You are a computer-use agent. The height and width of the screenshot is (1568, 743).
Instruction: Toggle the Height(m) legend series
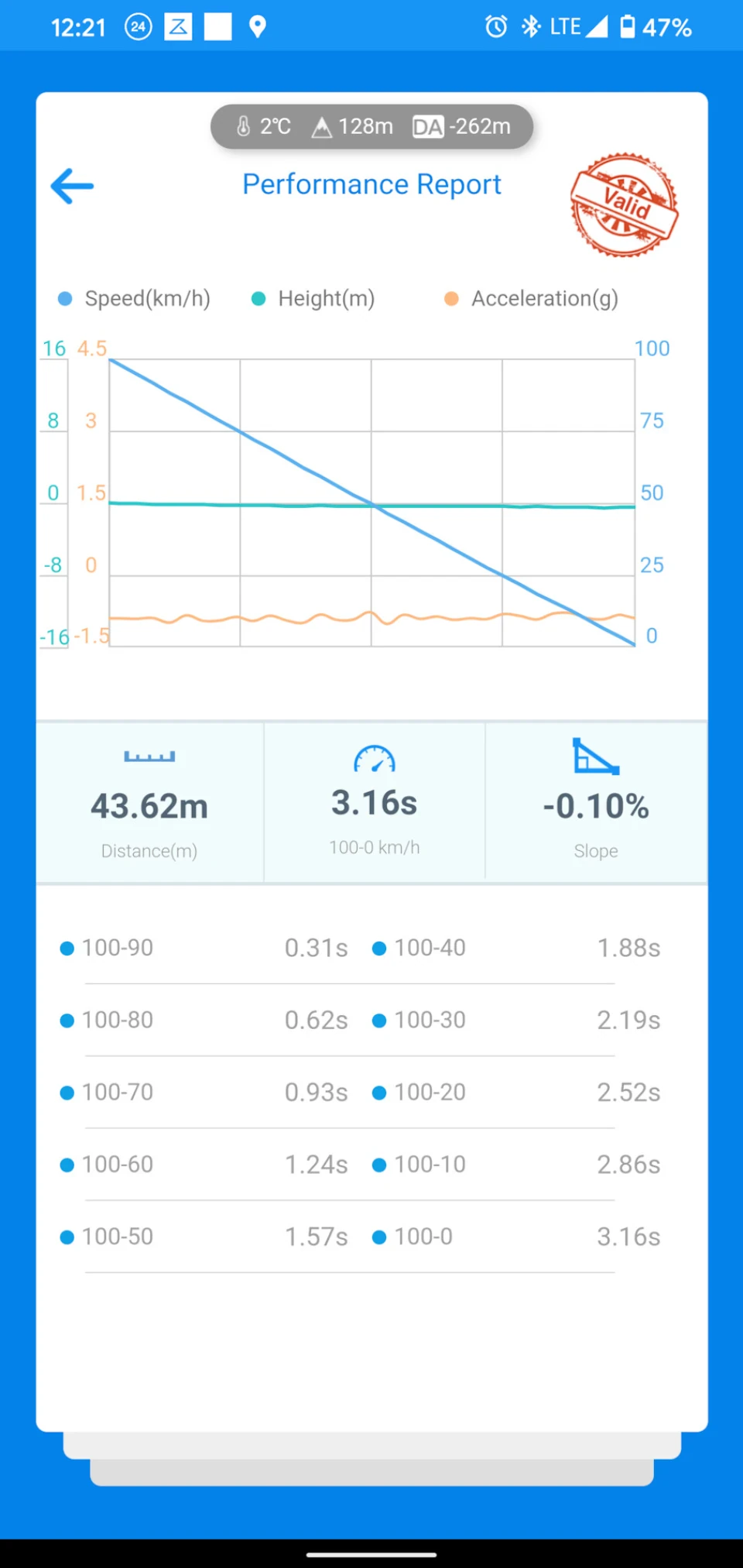[x=313, y=299]
